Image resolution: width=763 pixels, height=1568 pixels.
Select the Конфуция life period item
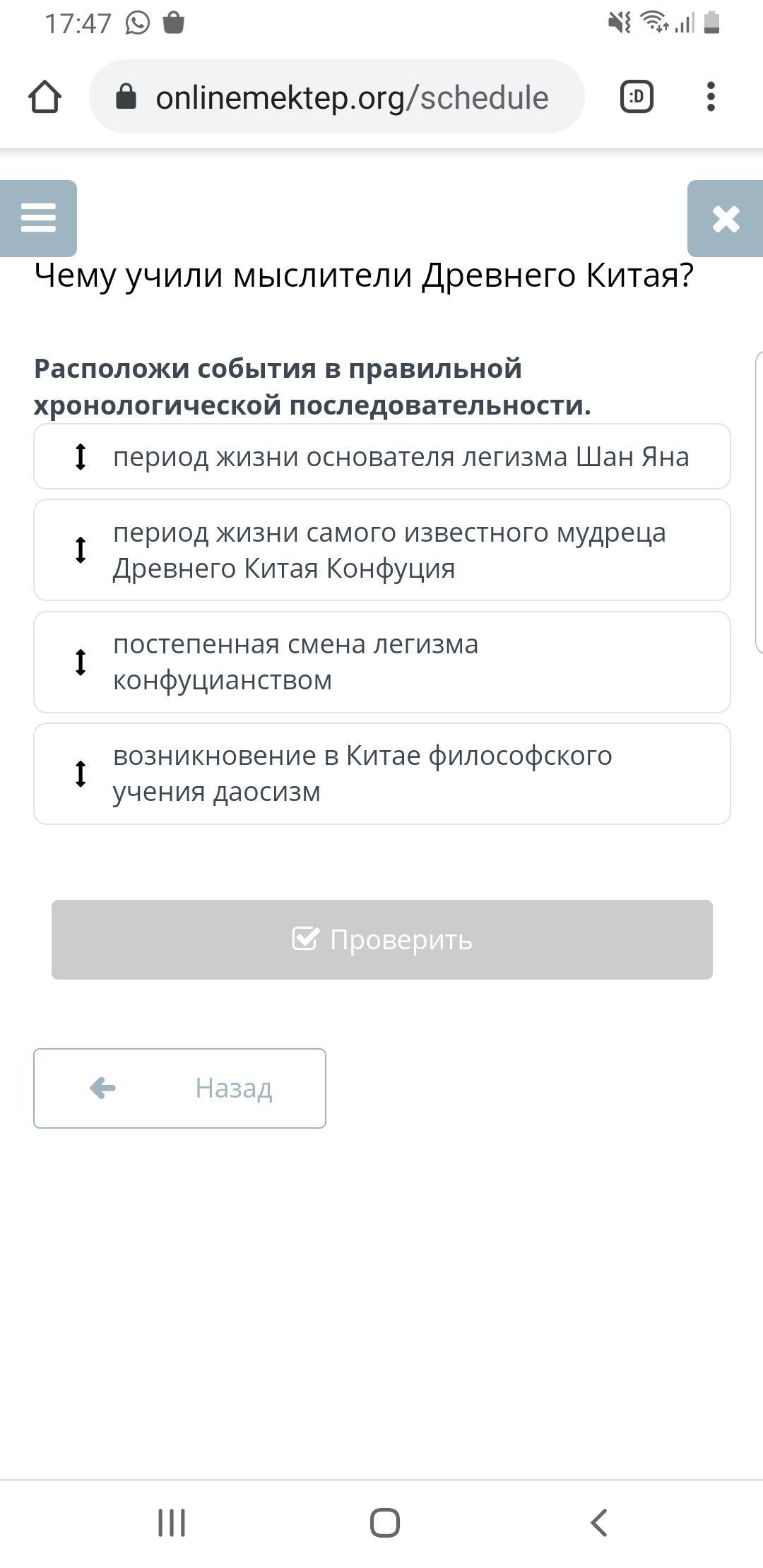pyautogui.click(x=382, y=550)
